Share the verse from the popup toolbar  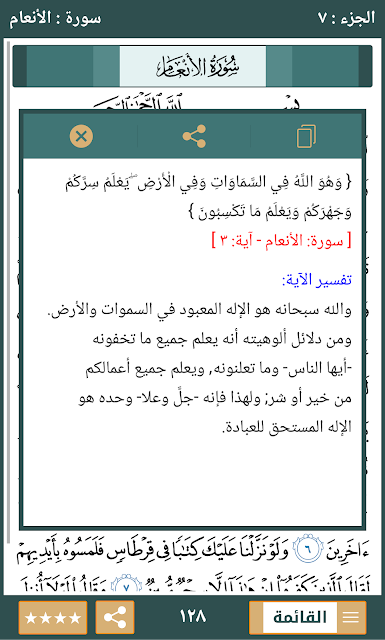pos(194,136)
